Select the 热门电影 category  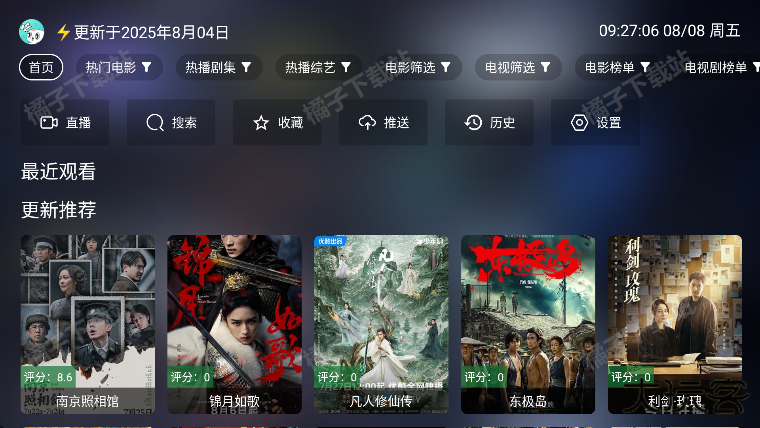click(119, 67)
